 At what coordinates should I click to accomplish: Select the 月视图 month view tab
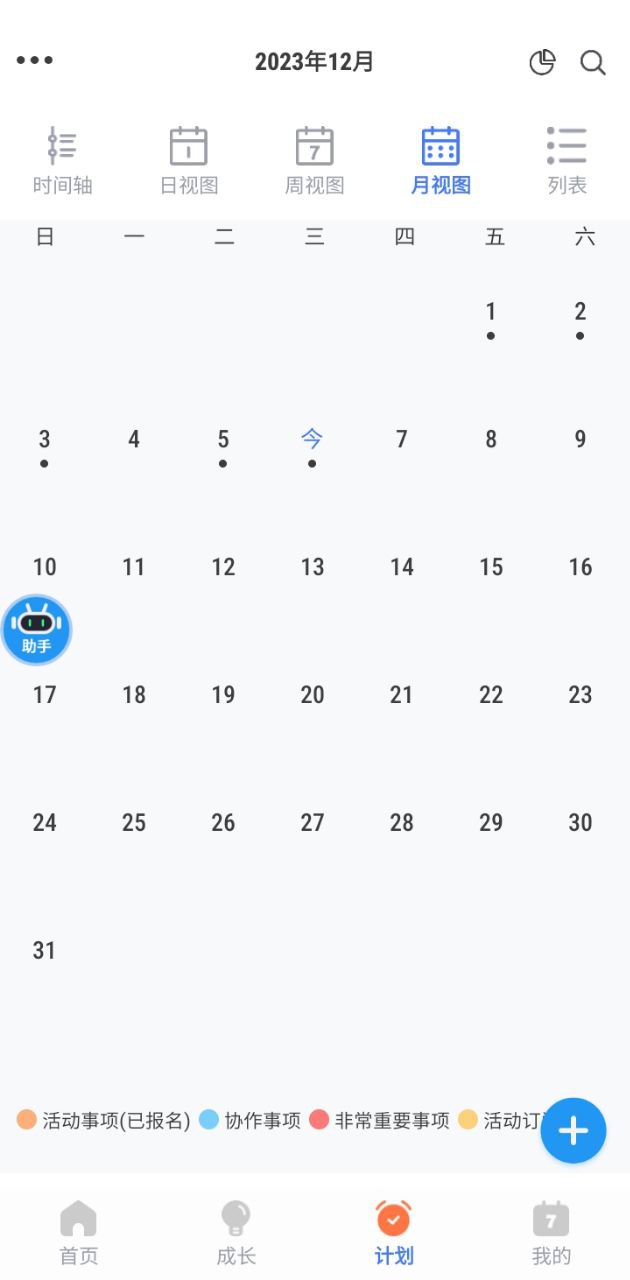pyautogui.click(x=440, y=161)
